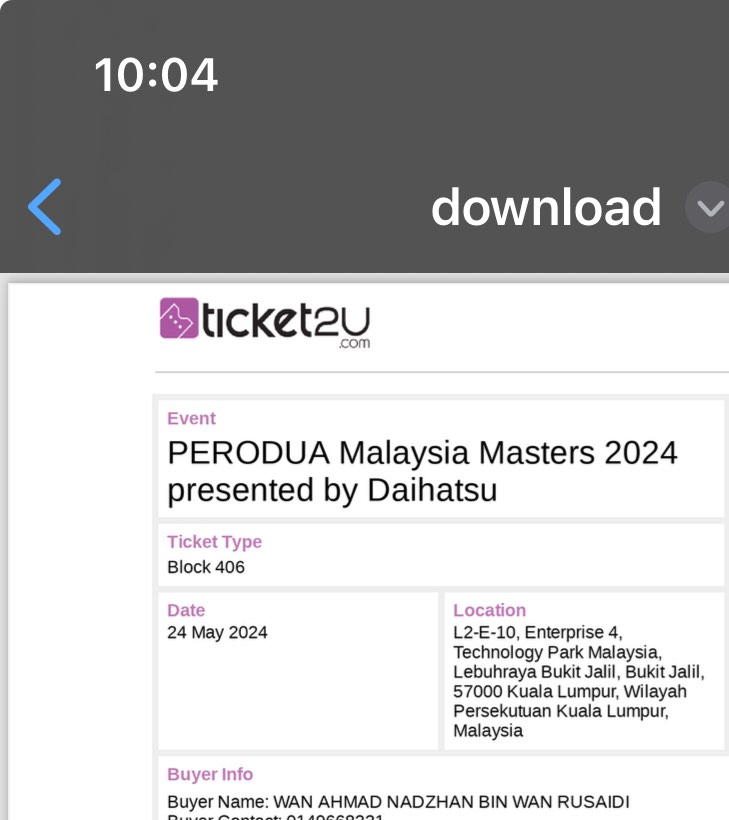Click the Ticket Type section header
This screenshot has width=729, height=820.
[x=214, y=541]
